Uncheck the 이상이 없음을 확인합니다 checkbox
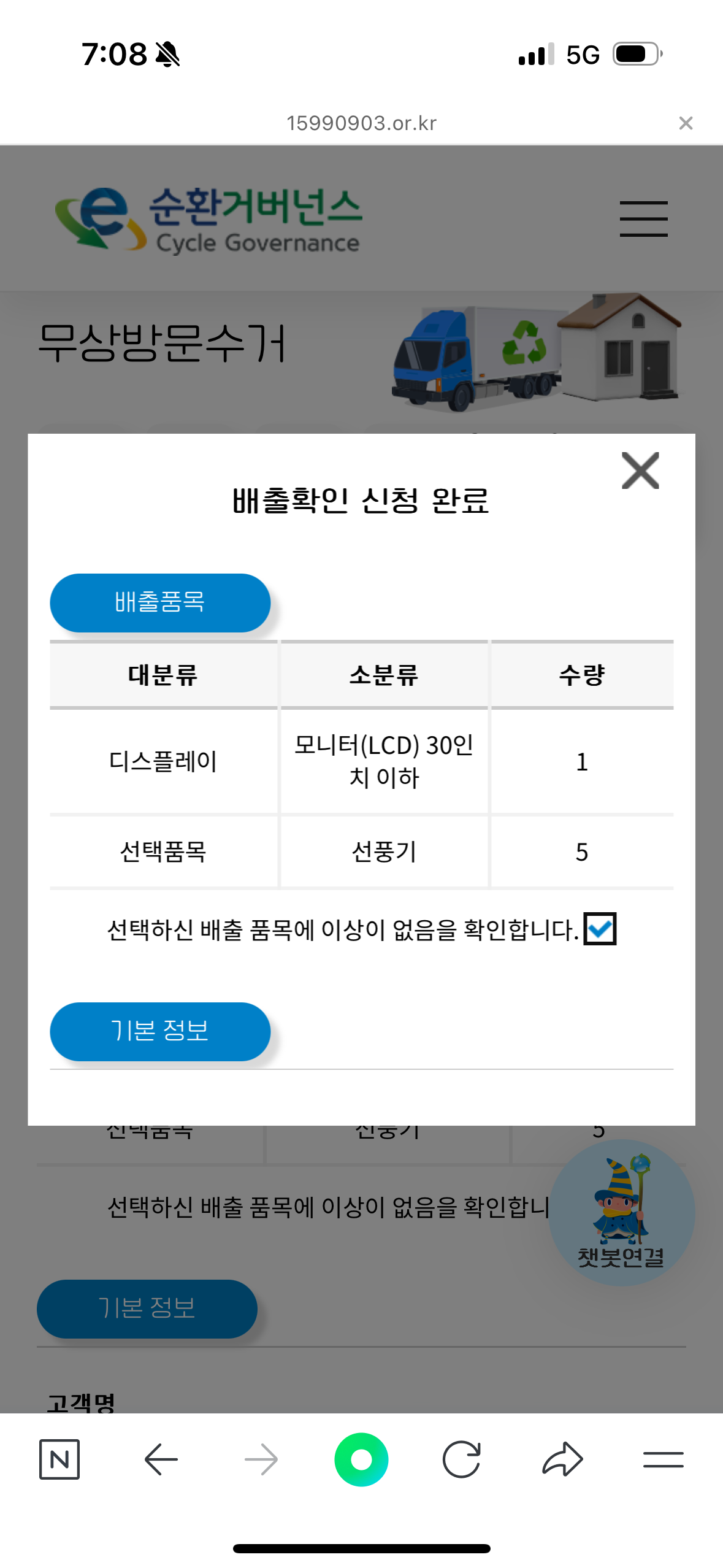723x1568 pixels. pyautogui.click(x=599, y=929)
